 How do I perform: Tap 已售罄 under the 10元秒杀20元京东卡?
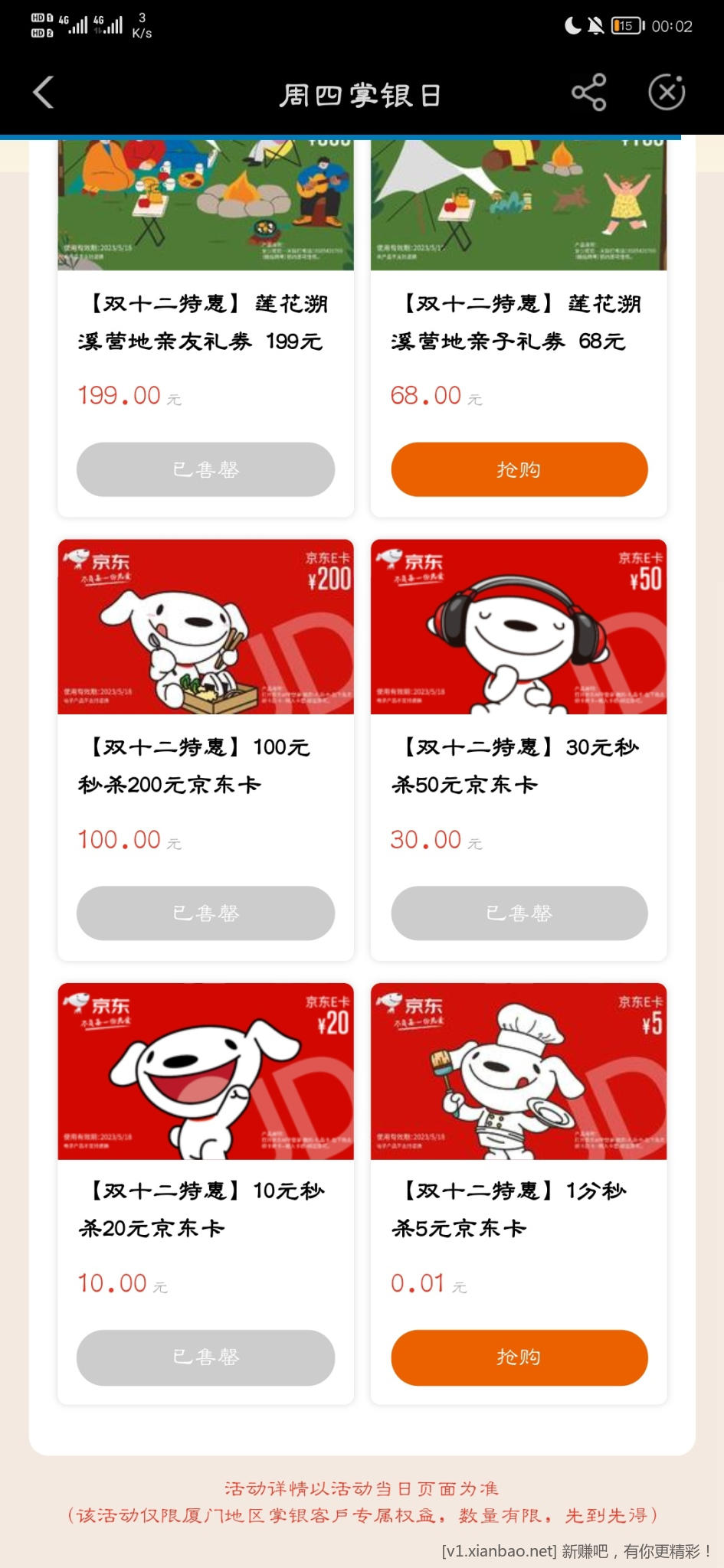pyautogui.click(x=205, y=1357)
